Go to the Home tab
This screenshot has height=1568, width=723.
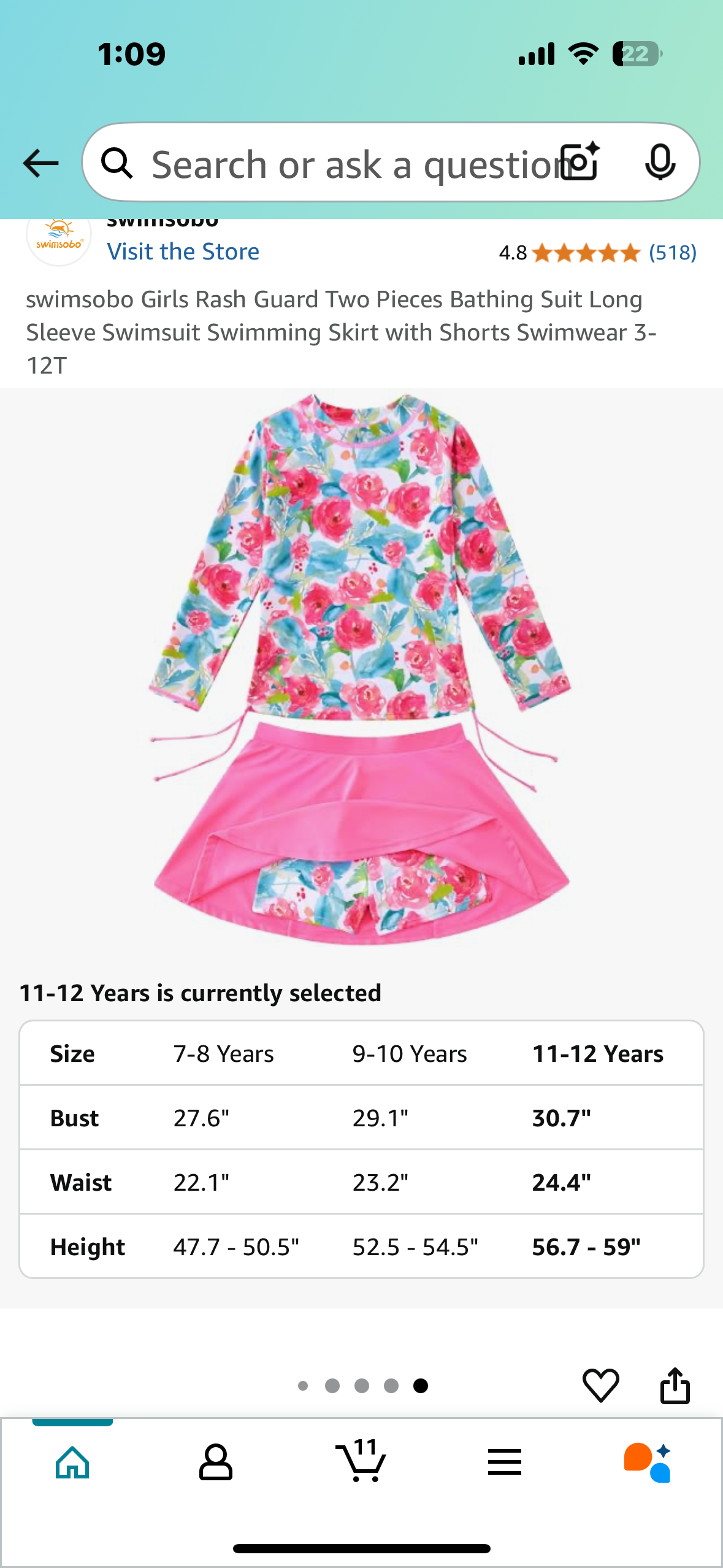click(72, 1462)
